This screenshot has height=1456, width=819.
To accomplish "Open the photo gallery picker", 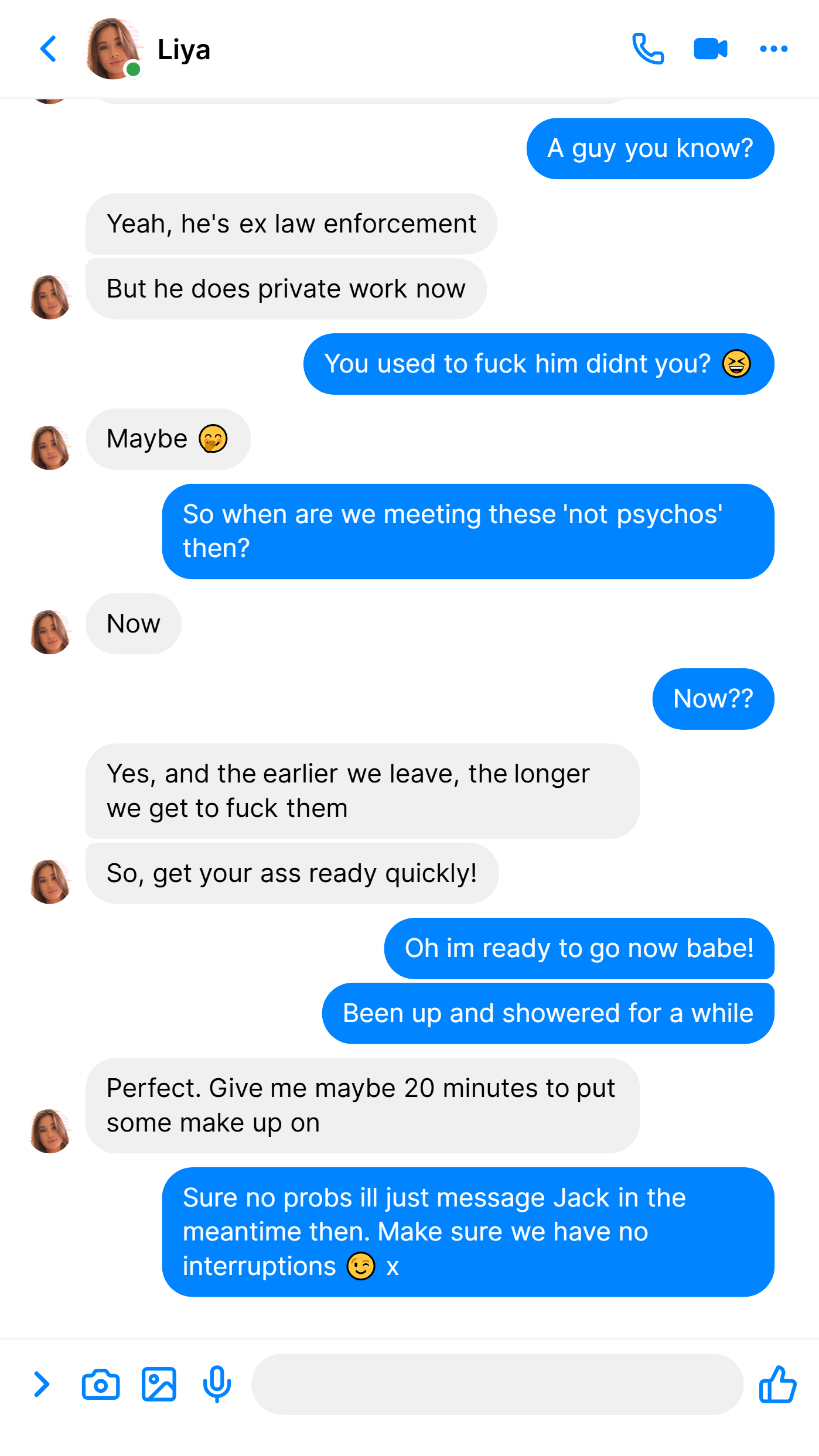I will [159, 1384].
